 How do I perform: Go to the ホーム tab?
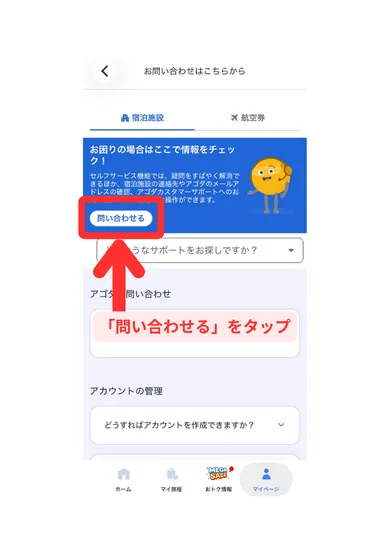pyautogui.click(x=123, y=479)
